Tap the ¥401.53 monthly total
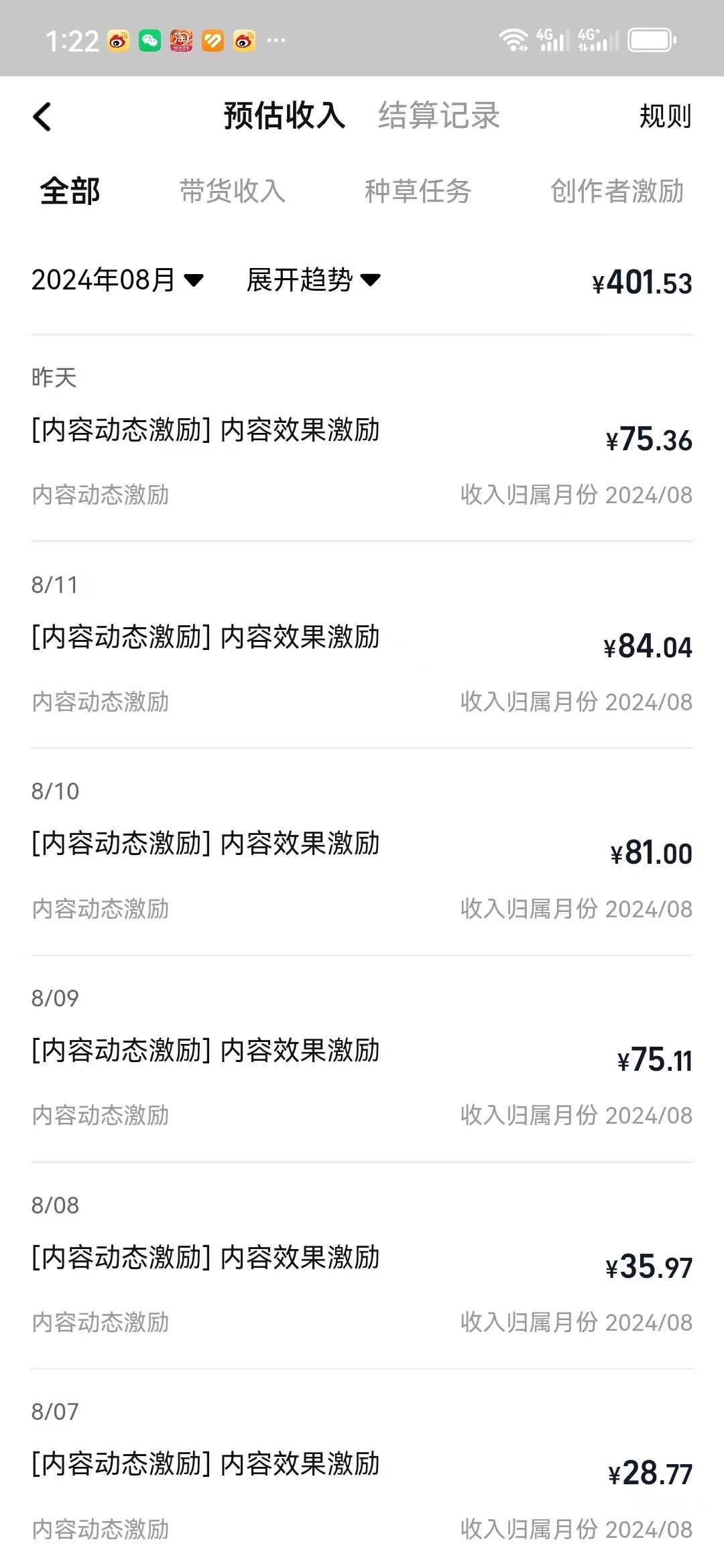This screenshot has height=1568, width=724. coord(640,283)
